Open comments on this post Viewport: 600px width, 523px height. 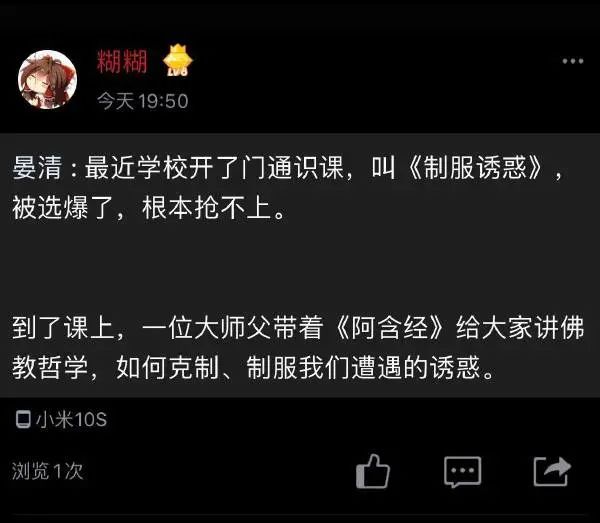point(462,470)
